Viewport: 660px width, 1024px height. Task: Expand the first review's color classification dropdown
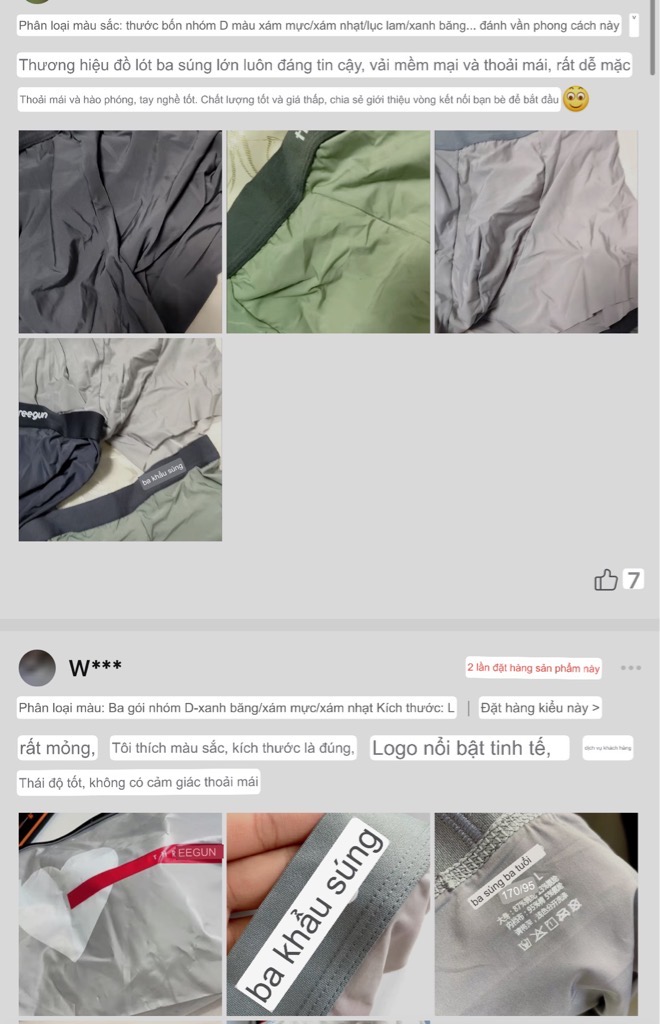(x=634, y=24)
